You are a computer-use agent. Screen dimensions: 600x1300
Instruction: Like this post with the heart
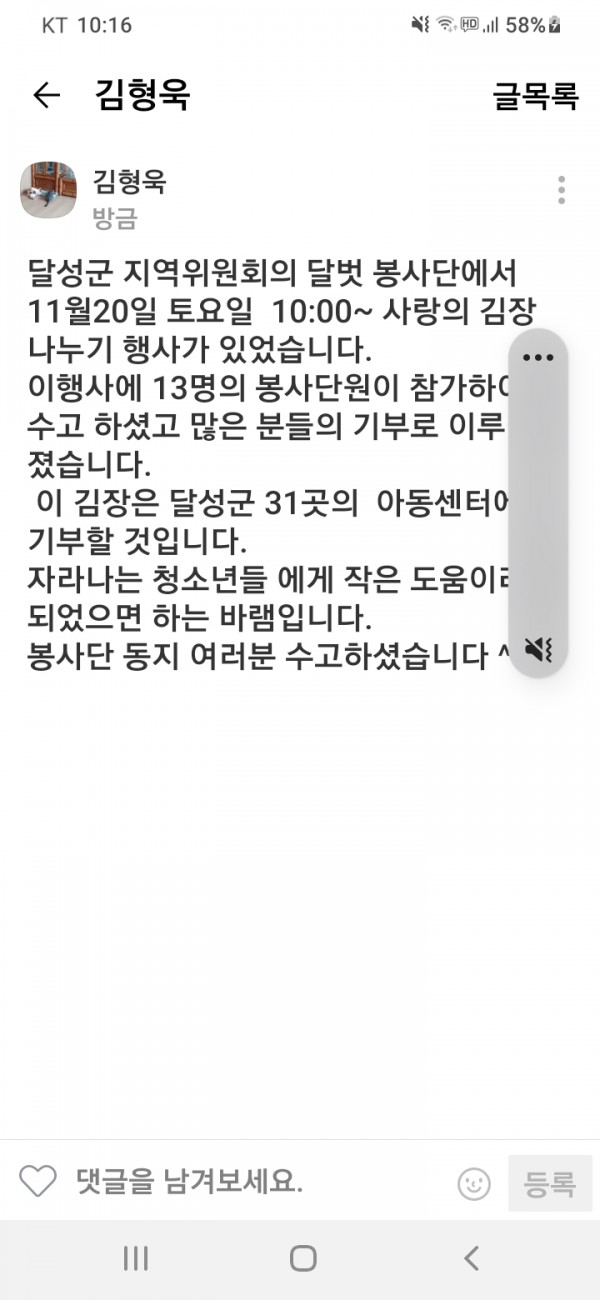[x=38, y=1182]
